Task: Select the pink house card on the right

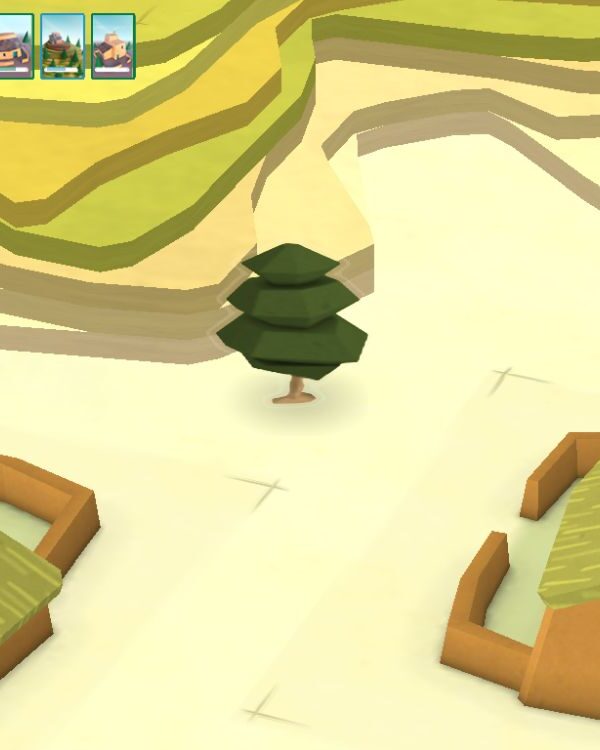Action: pyautogui.click(x=112, y=45)
